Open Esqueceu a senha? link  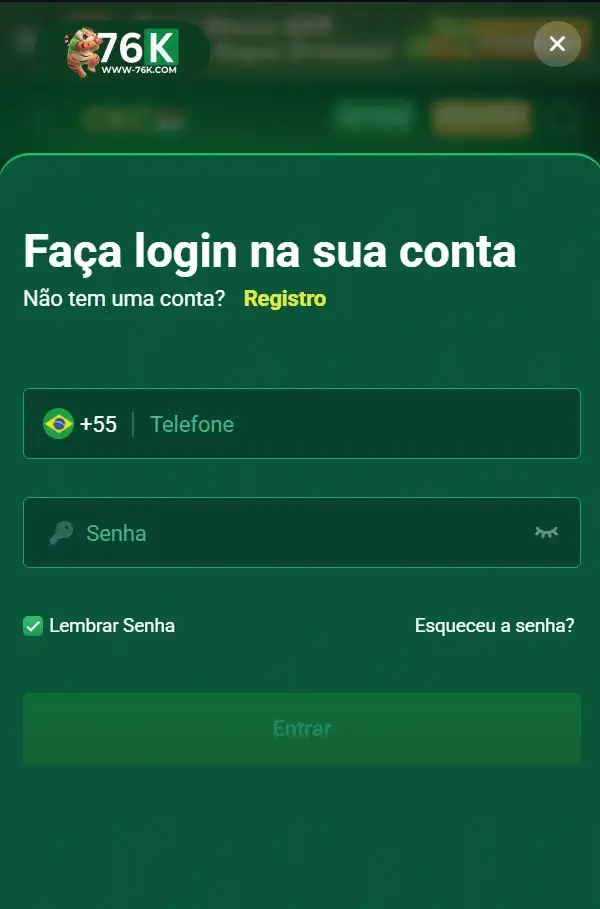pyautogui.click(x=494, y=626)
